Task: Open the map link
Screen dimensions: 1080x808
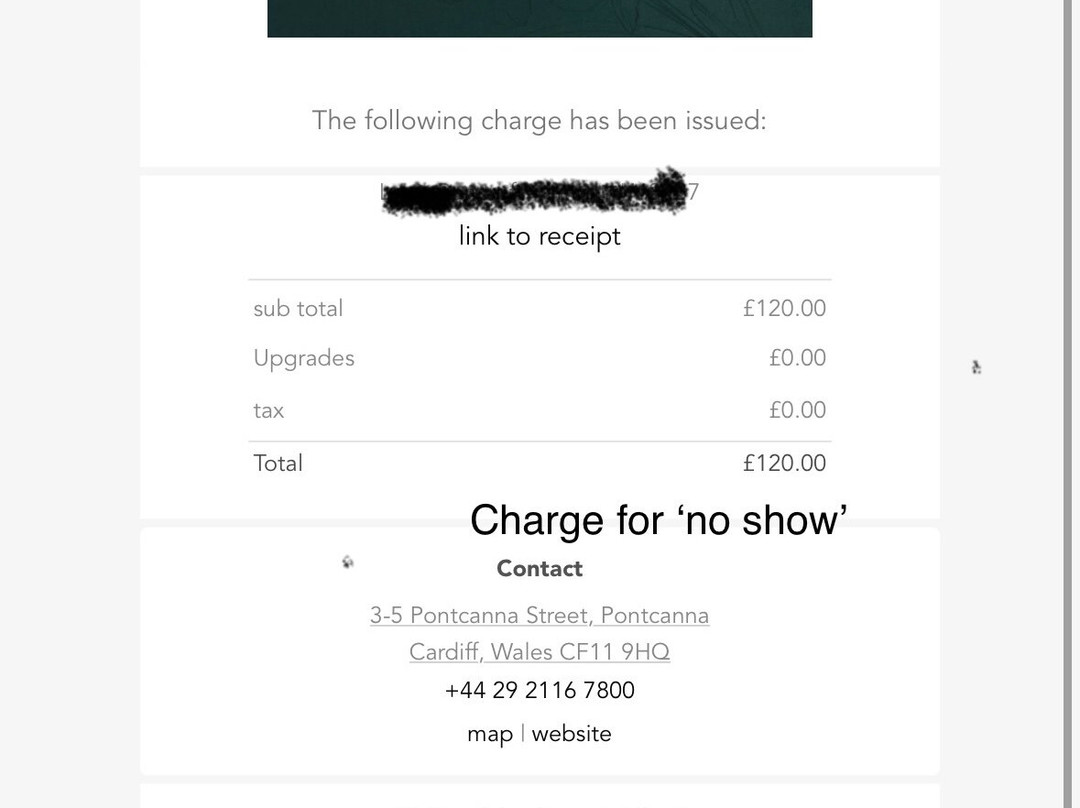Action: pos(489,734)
